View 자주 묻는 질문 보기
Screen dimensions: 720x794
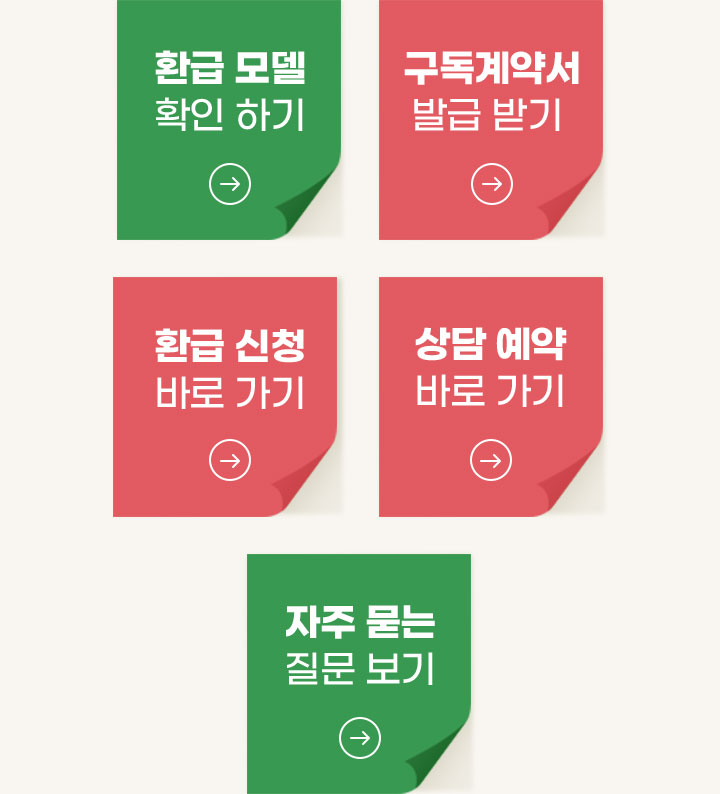point(359,674)
